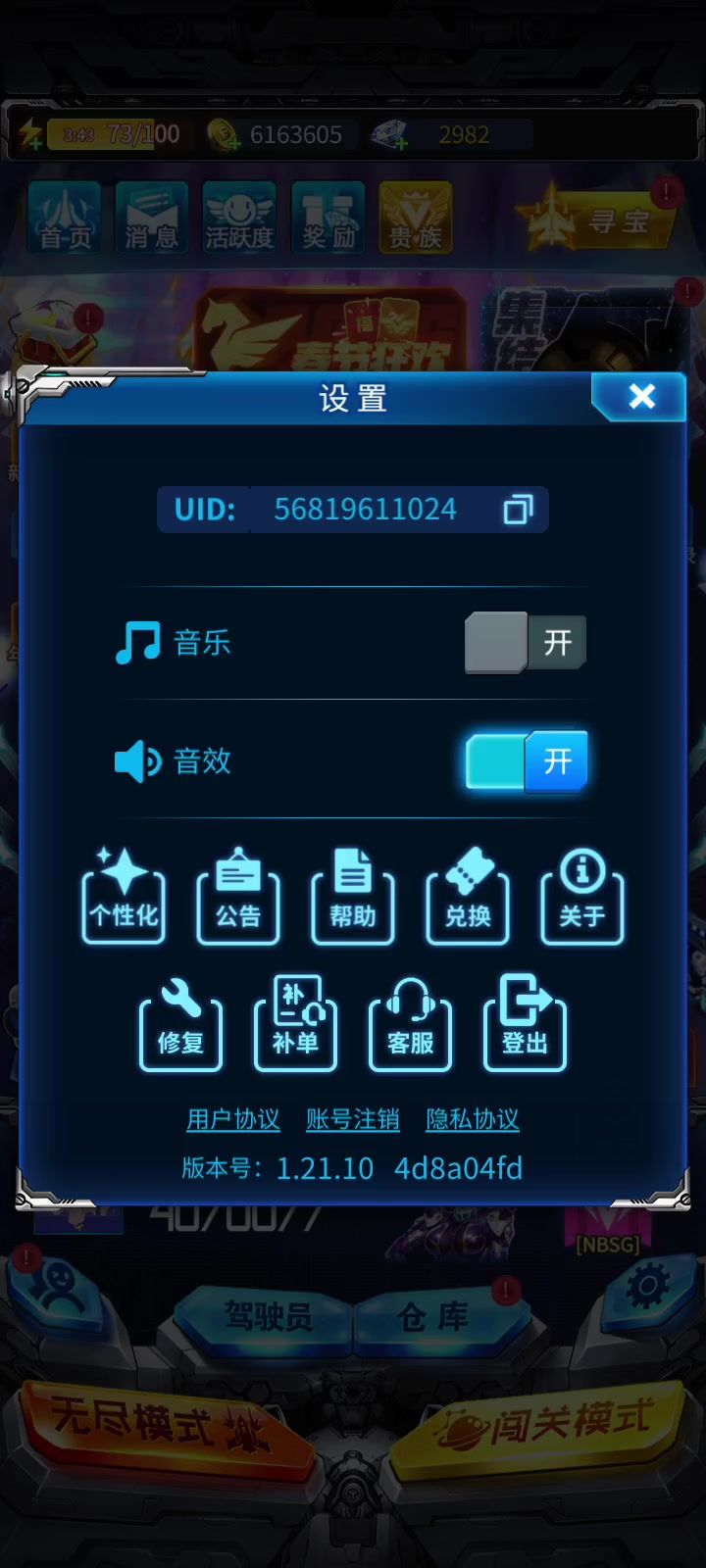Contact 客服 customer service

click(x=410, y=1024)
